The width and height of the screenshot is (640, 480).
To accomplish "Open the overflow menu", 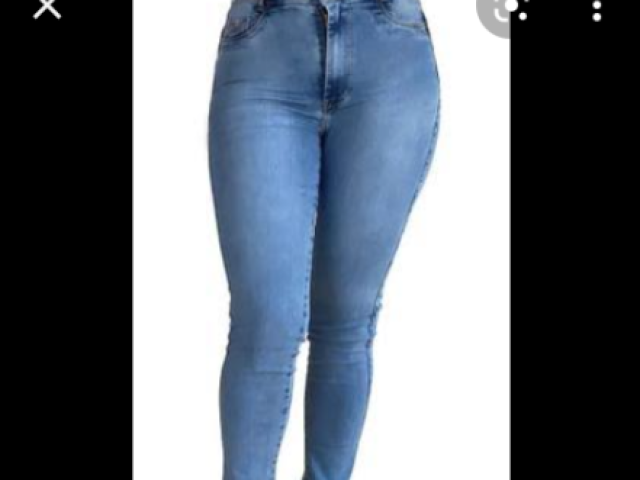I will 597,10.
